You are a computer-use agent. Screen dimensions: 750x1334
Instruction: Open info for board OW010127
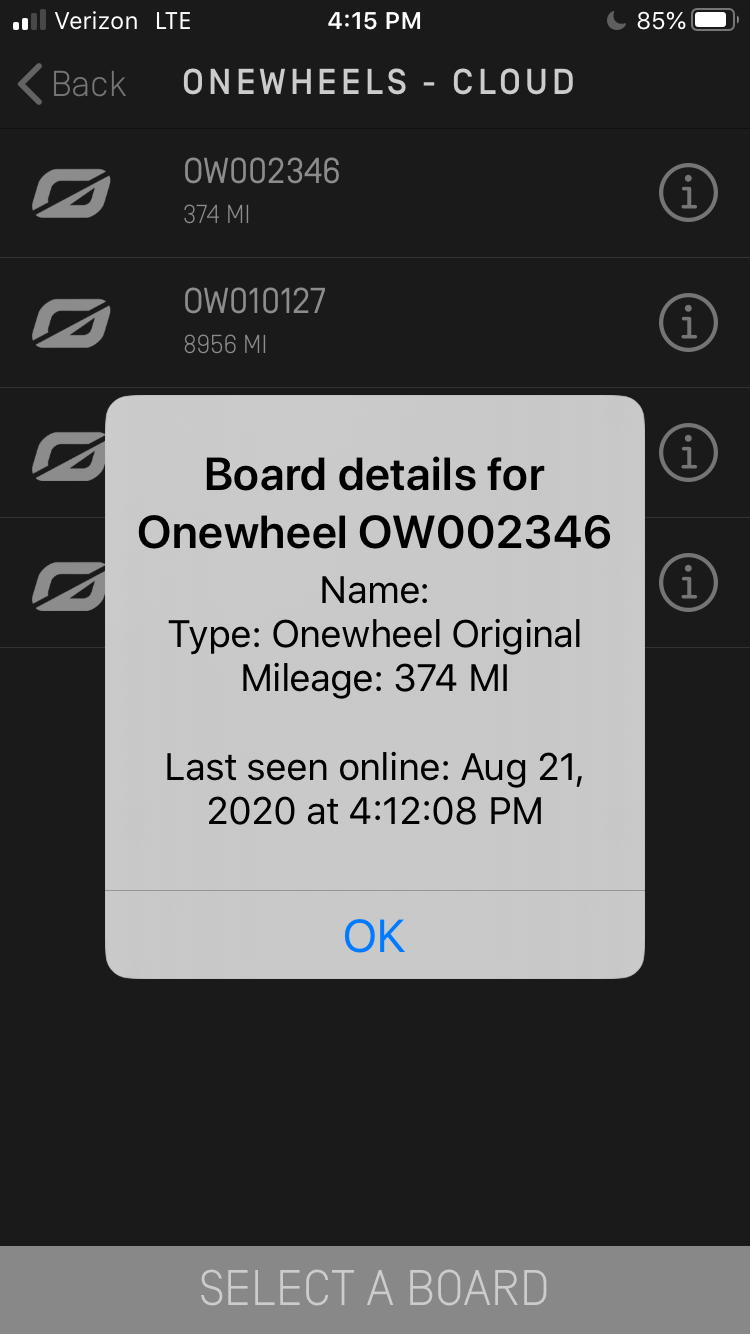click(x=688, y=322)
